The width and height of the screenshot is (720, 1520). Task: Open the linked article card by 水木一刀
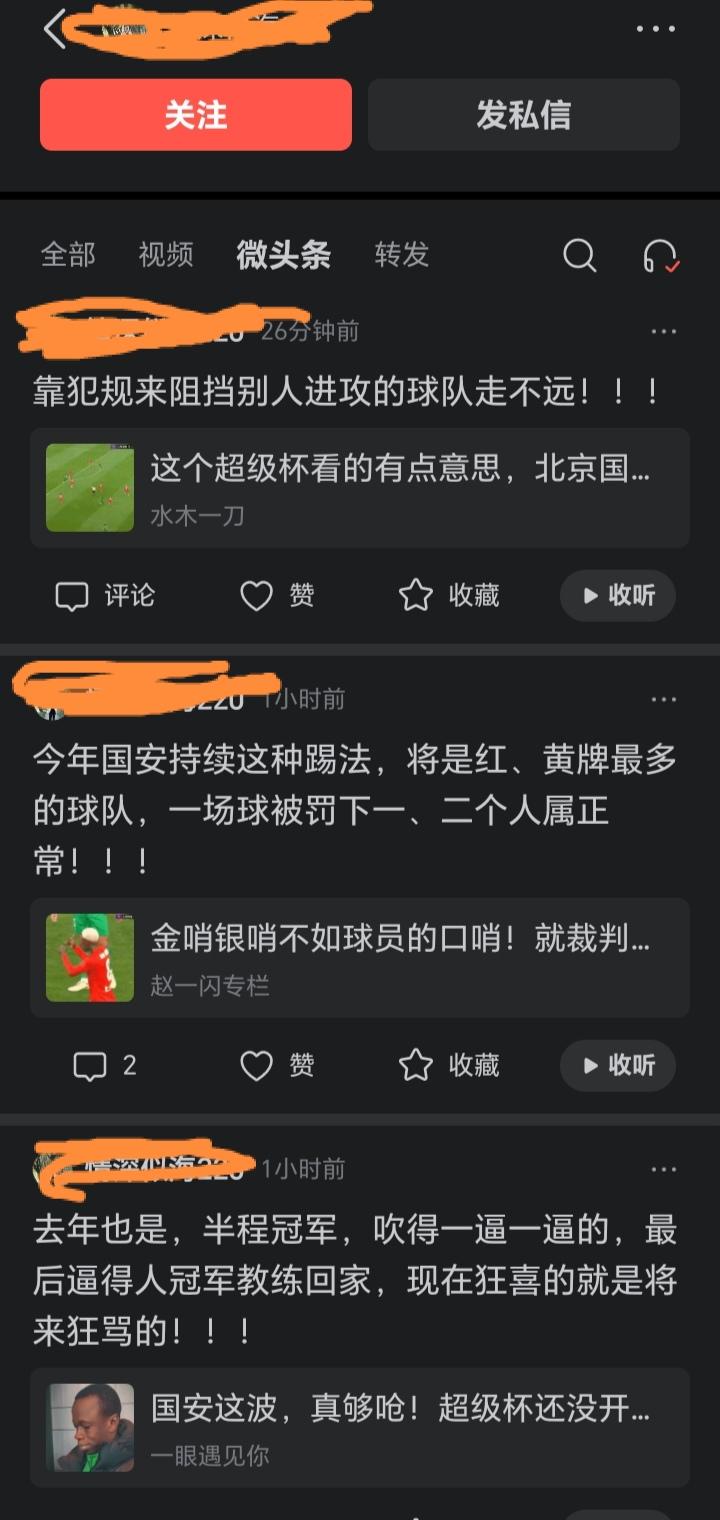point(360,487)
